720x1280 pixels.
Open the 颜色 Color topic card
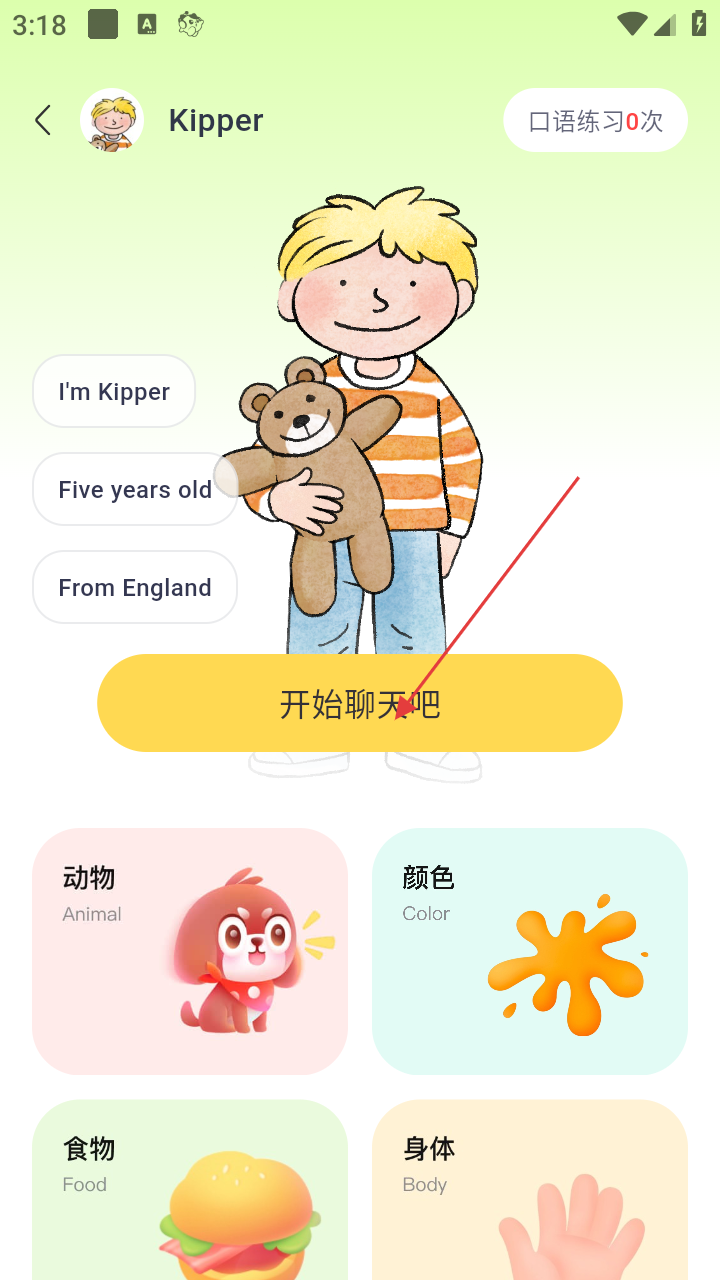point(530,951)
